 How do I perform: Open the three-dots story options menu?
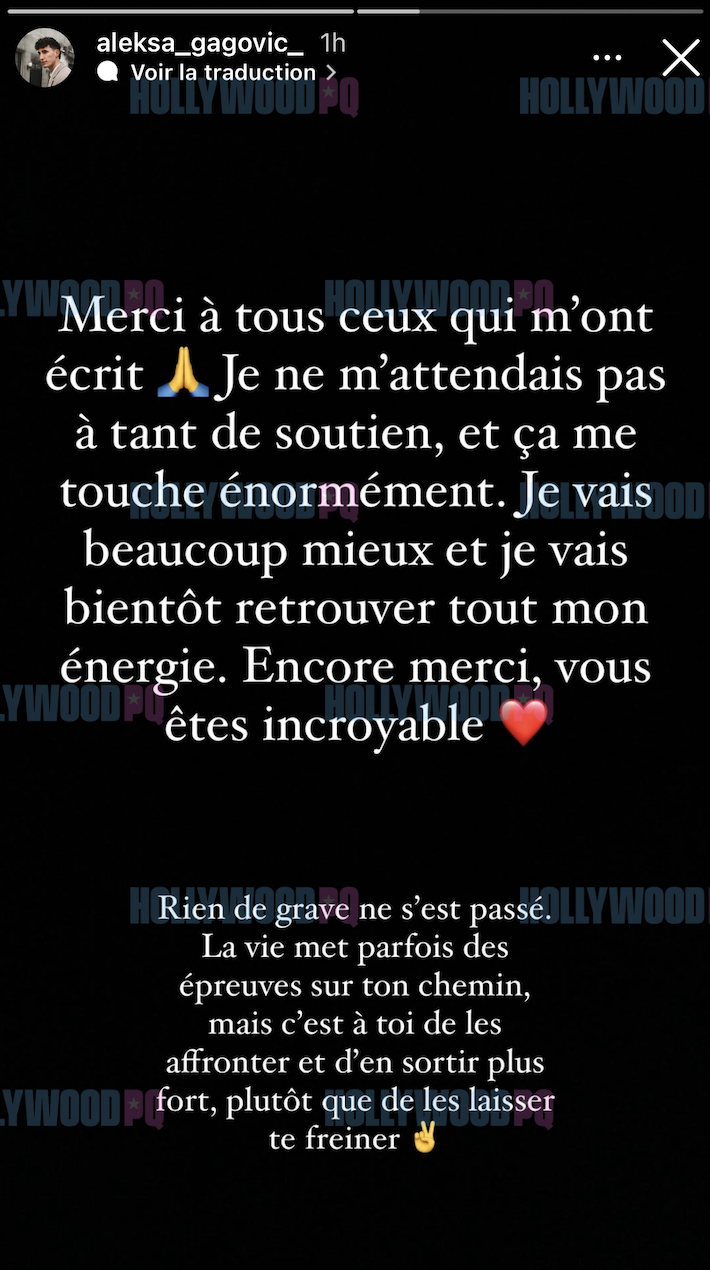(607, 58)
